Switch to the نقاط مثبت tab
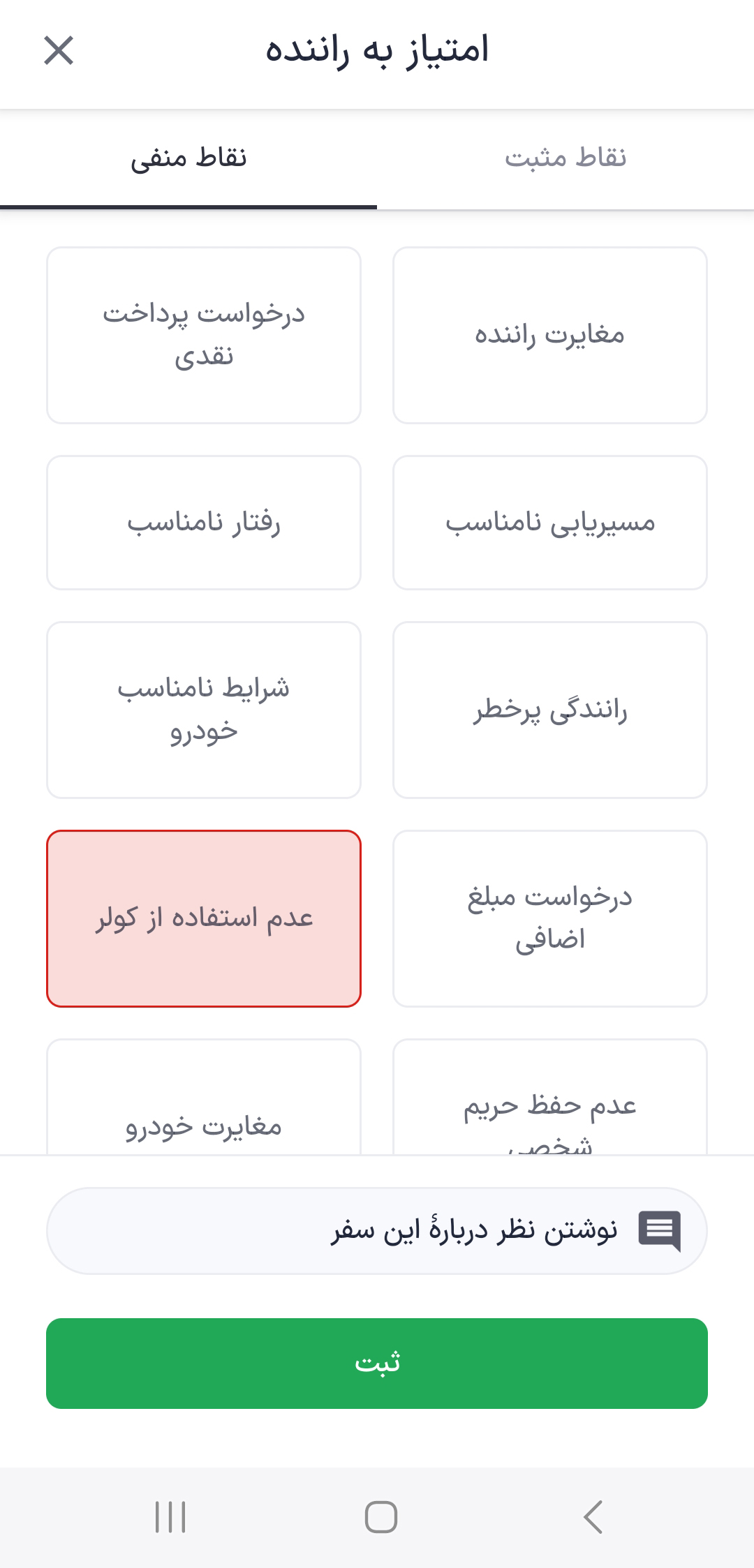The image size is (754, 1568). tap(565, 158)
